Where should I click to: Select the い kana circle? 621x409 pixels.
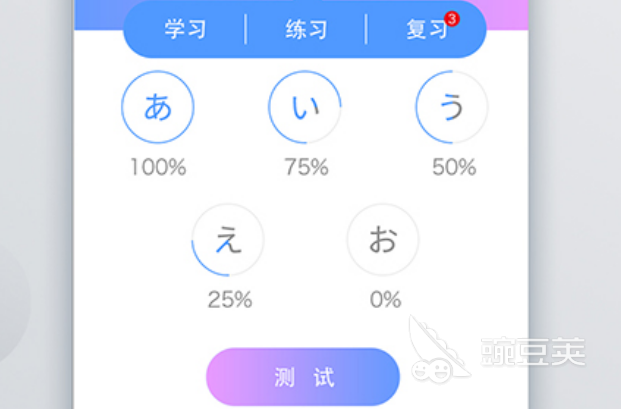tap(305, 107)
